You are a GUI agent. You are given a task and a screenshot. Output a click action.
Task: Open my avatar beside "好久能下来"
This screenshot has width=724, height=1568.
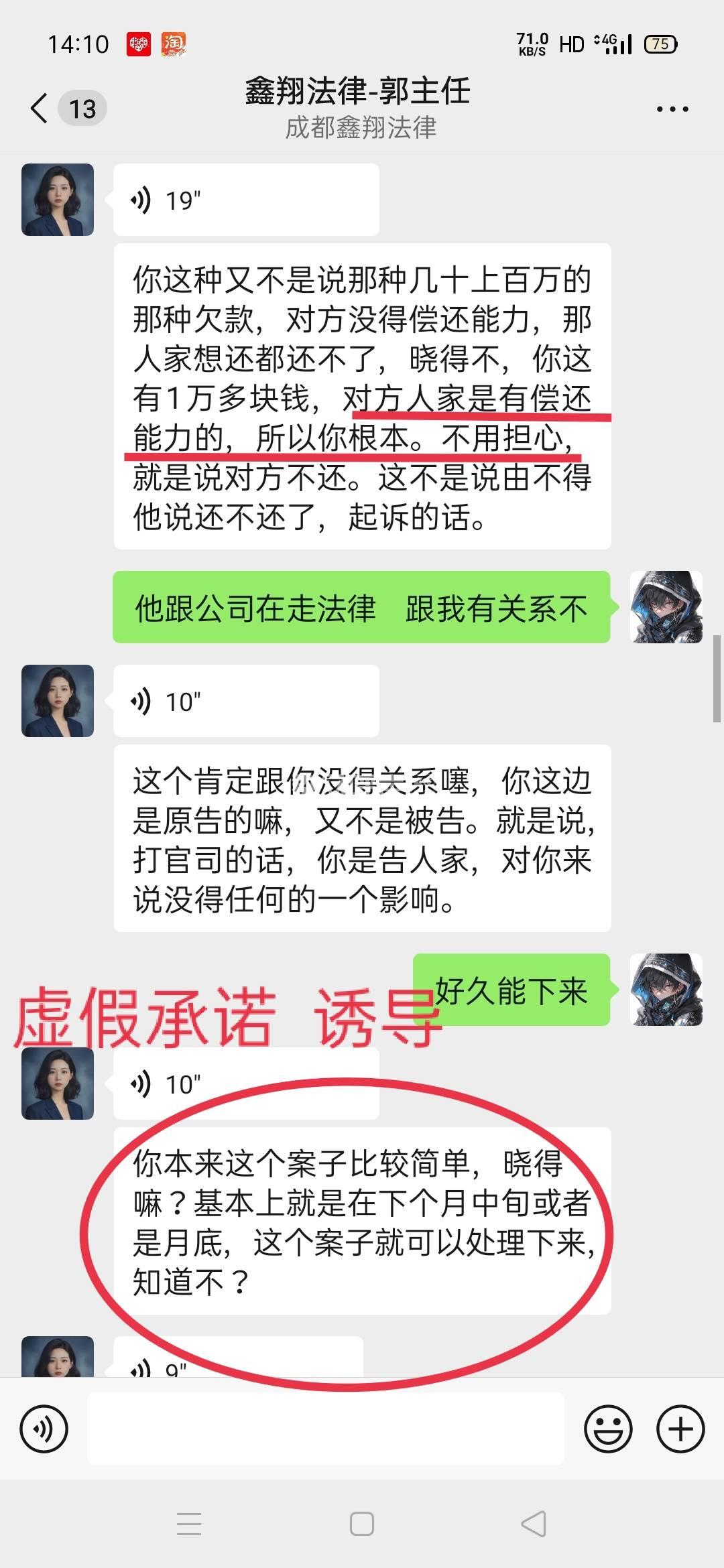pos(666,990)
